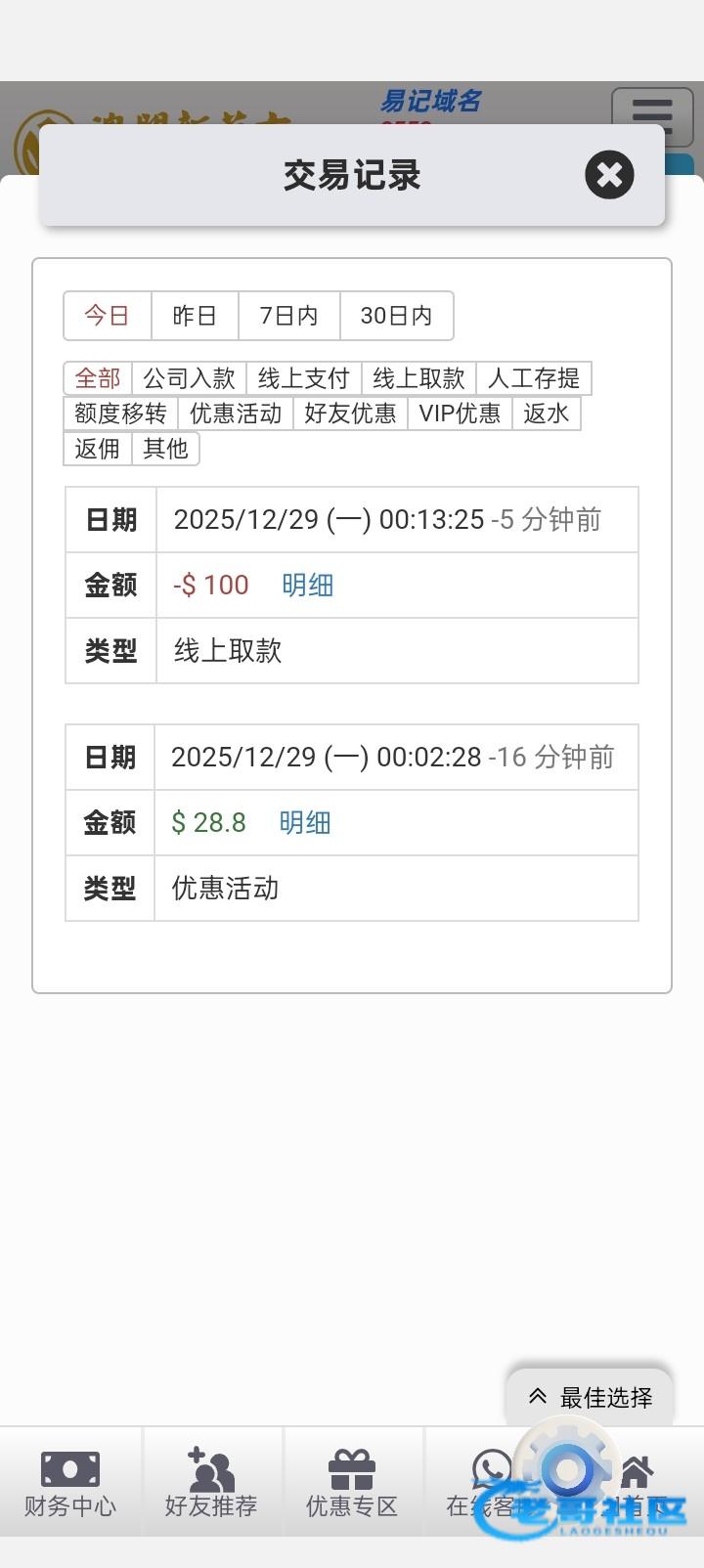Filter by 线上支付
704x1568 pixels.
click(x=303, y=378)
